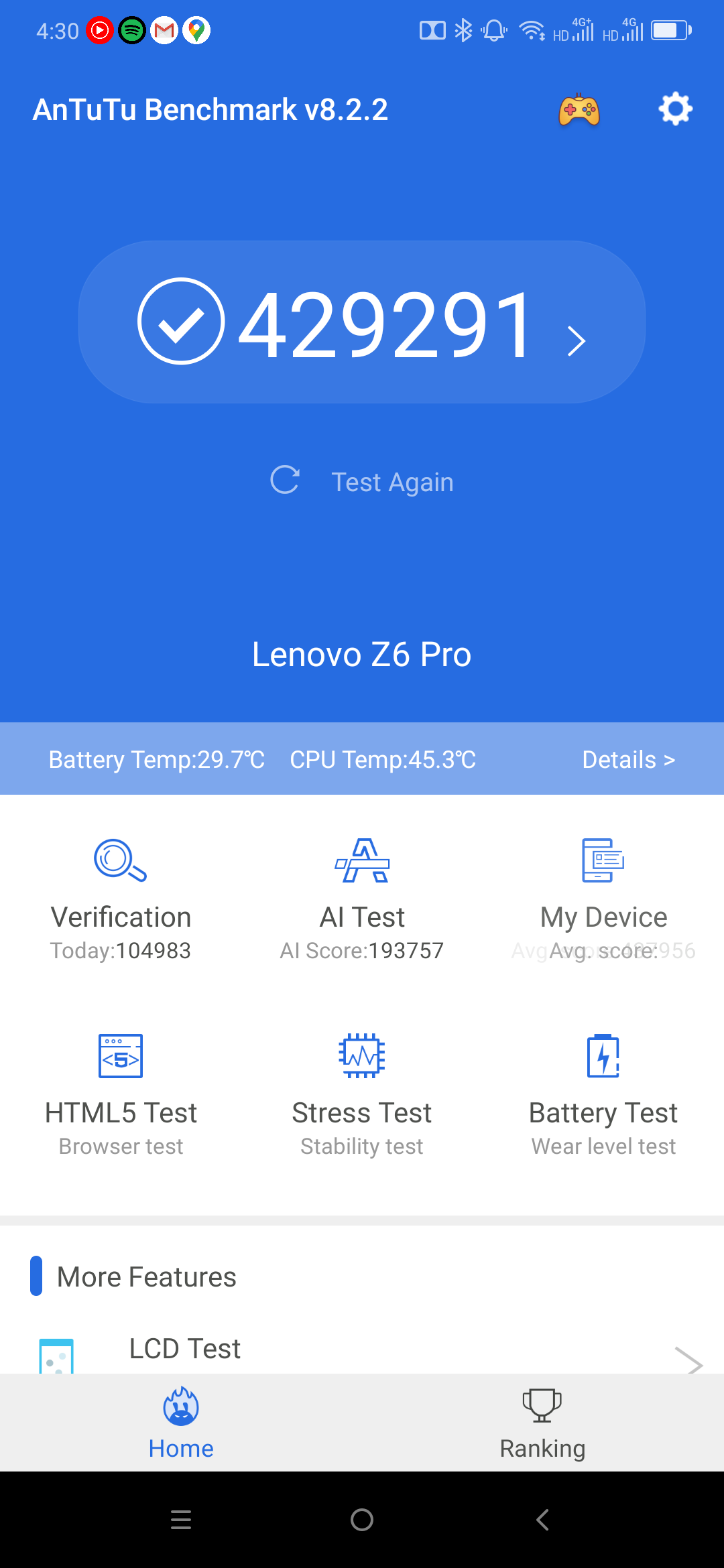Open temperature Details link
The image size is (724, 1568).
point(628,759)
